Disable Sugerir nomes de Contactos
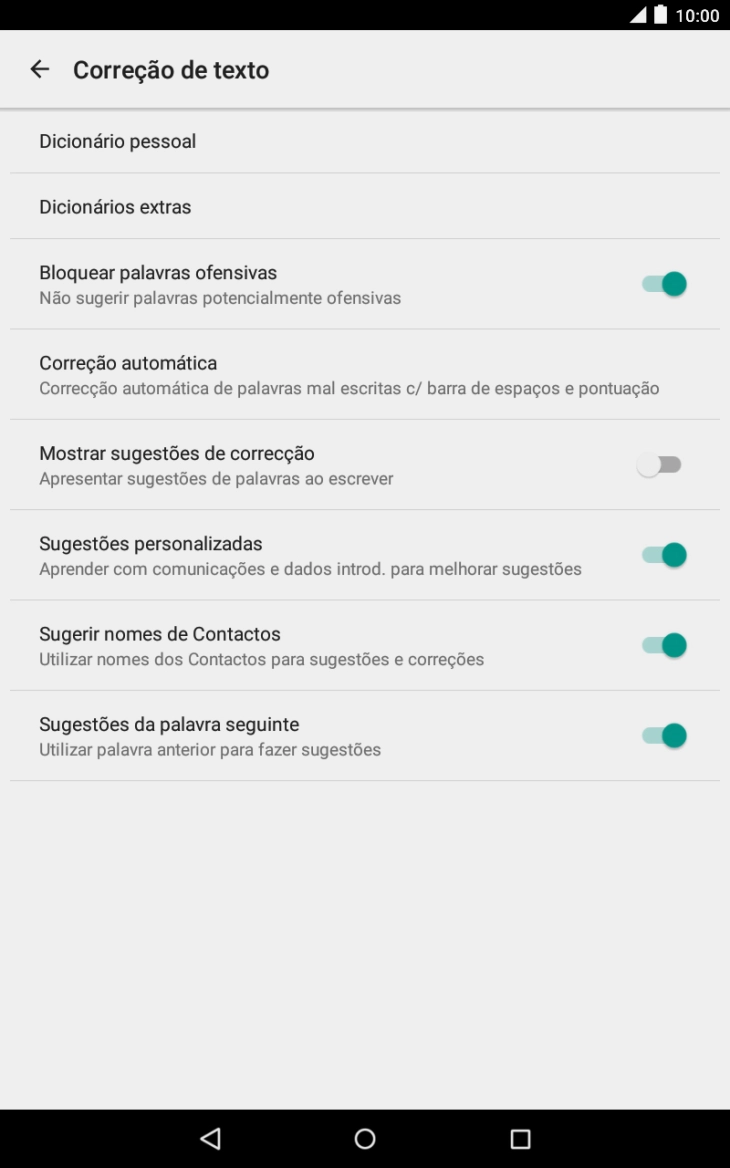 (661, 645)
